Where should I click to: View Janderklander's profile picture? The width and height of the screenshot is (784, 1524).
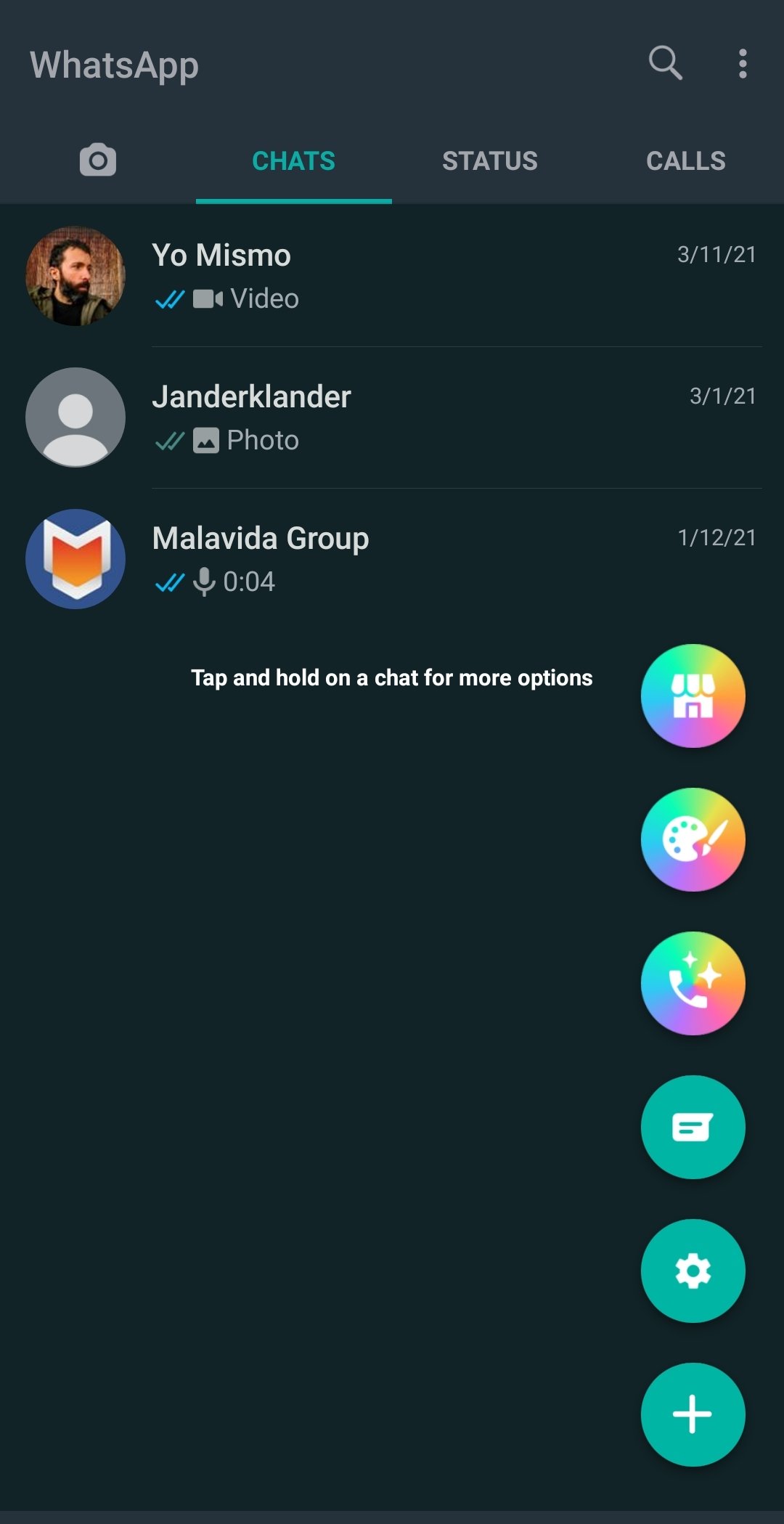click(x=75, y=417)
